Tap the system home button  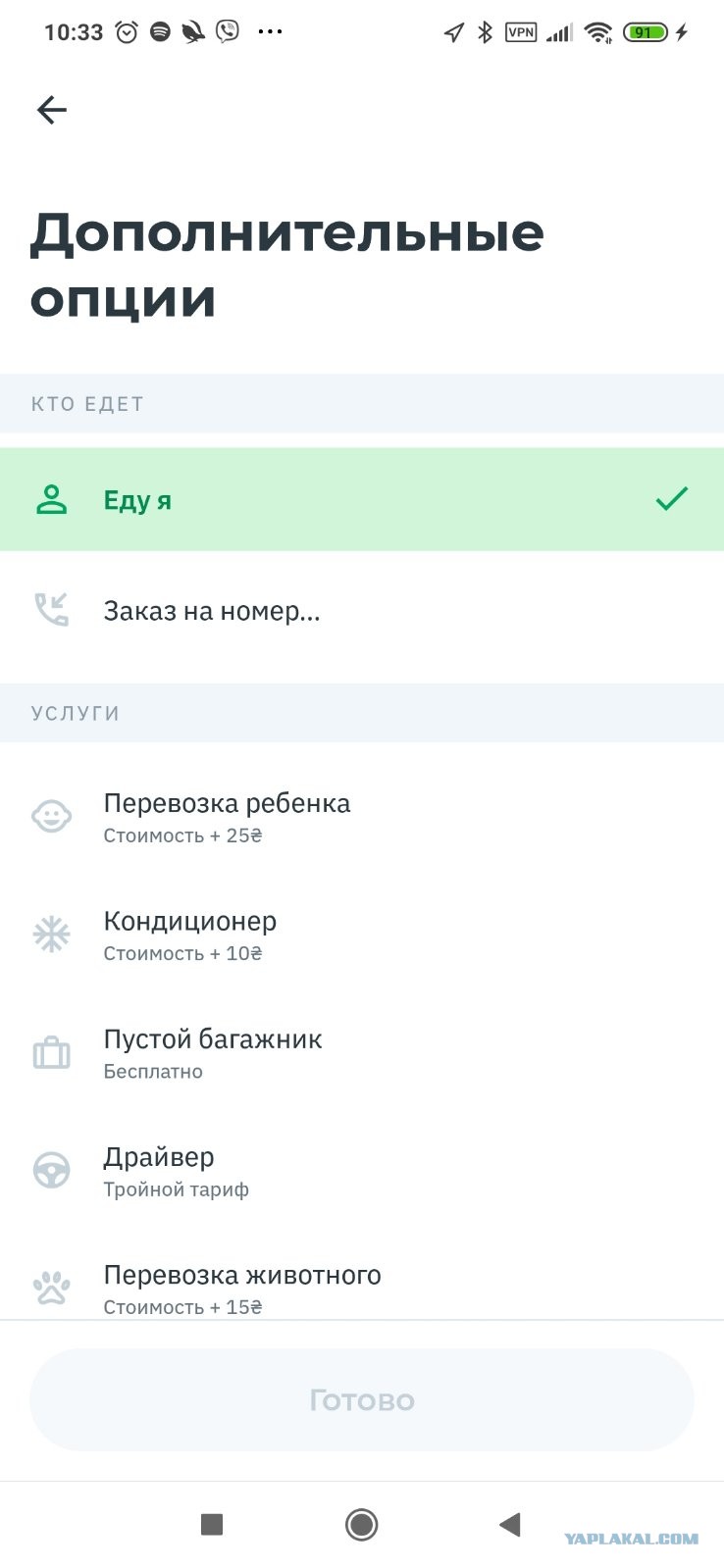pyautogui.click(x=361, y=1524)
